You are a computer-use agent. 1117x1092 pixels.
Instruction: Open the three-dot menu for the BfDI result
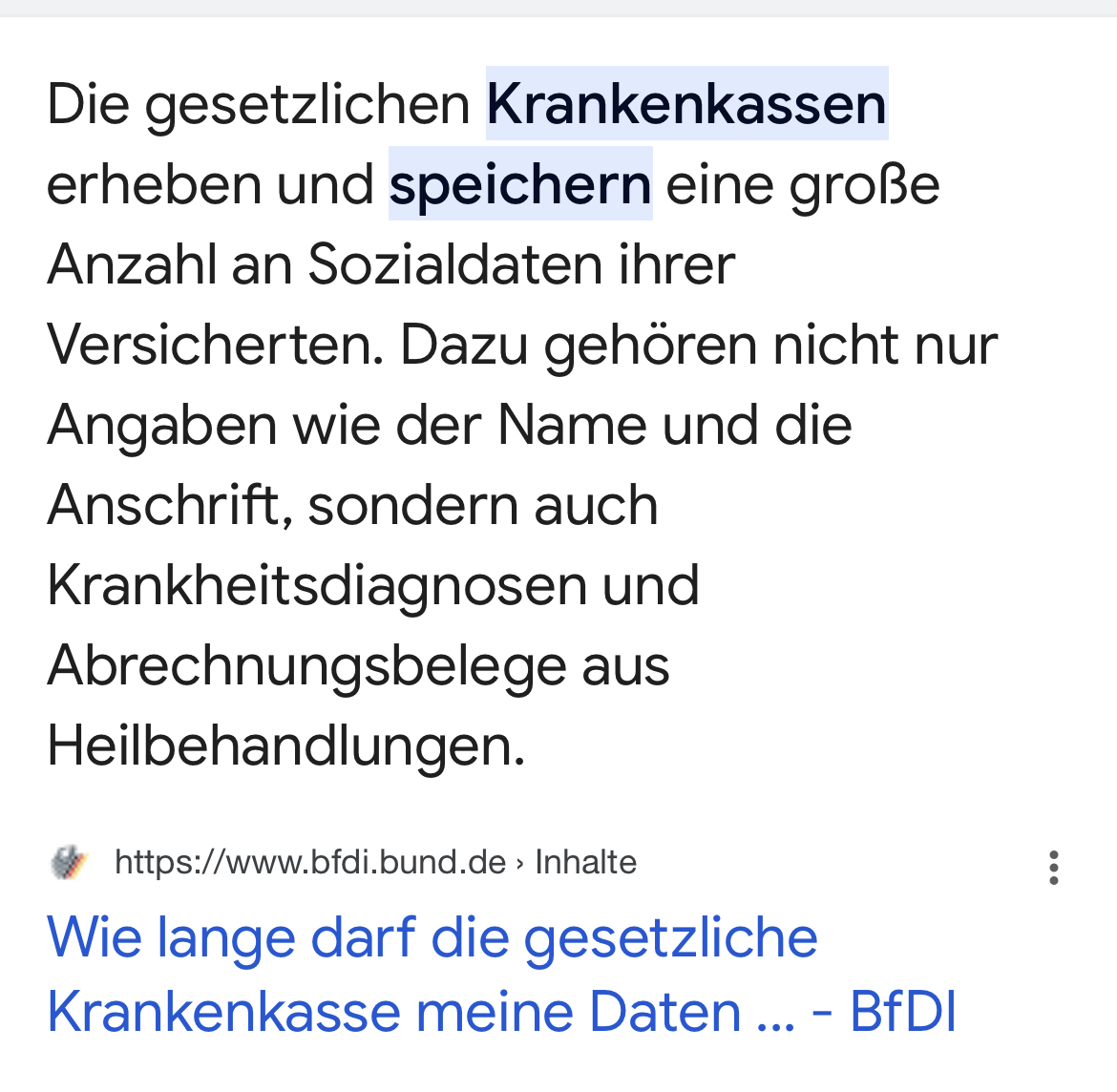click(x=1053, y=868)
